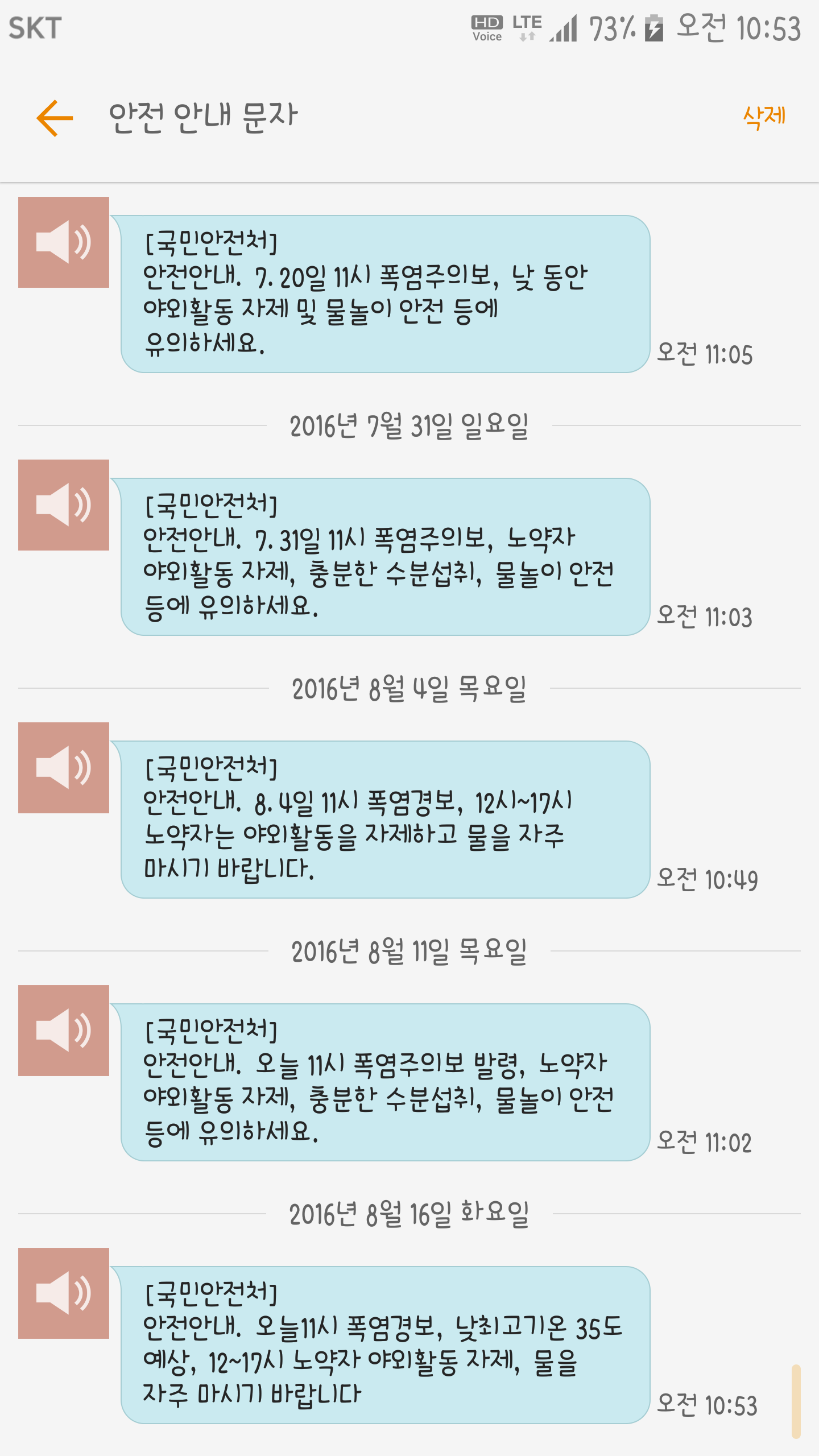Tap the speaker icon beside the 8.4일 alert
Screen dimensions: 819x1456
click(64, 768)
